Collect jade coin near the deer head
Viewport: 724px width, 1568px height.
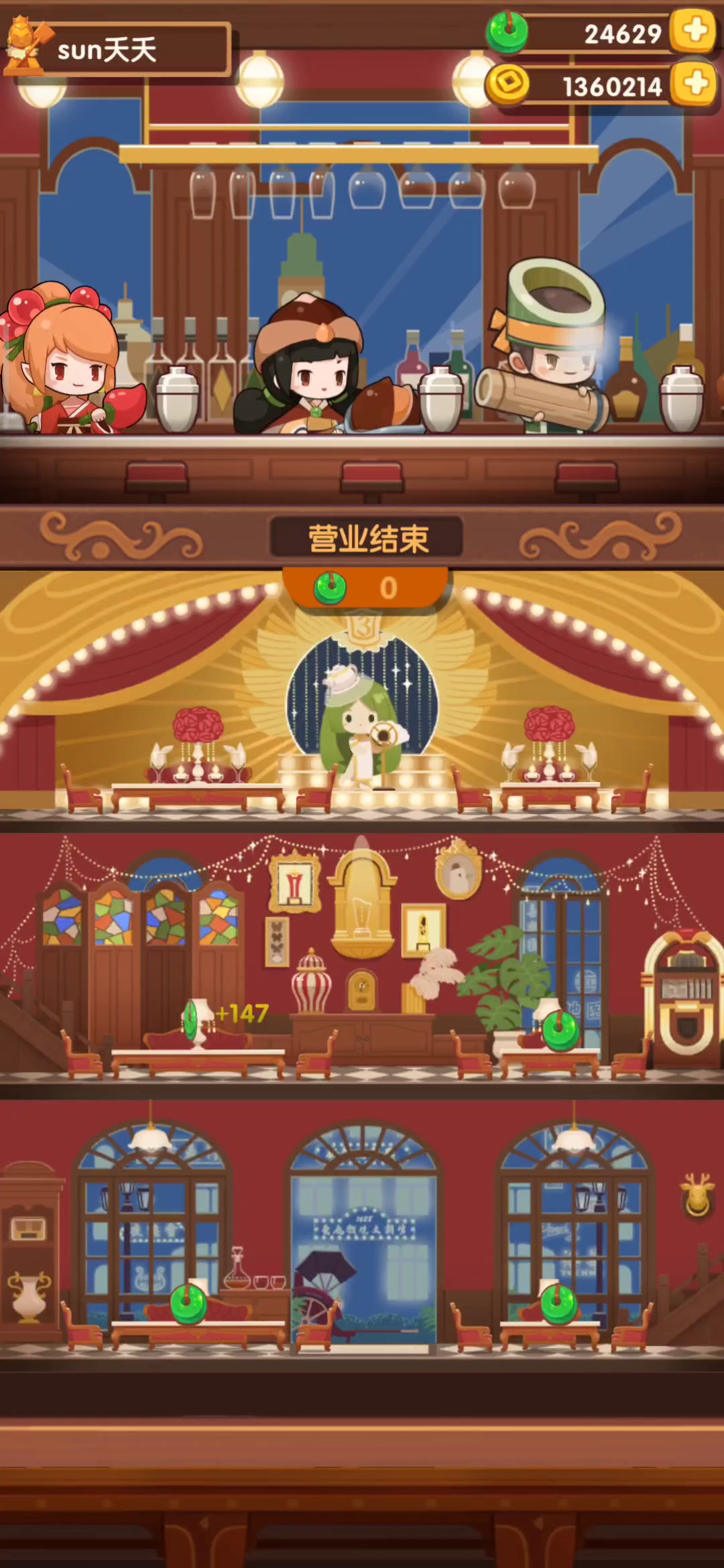[x=559, y=1303]
